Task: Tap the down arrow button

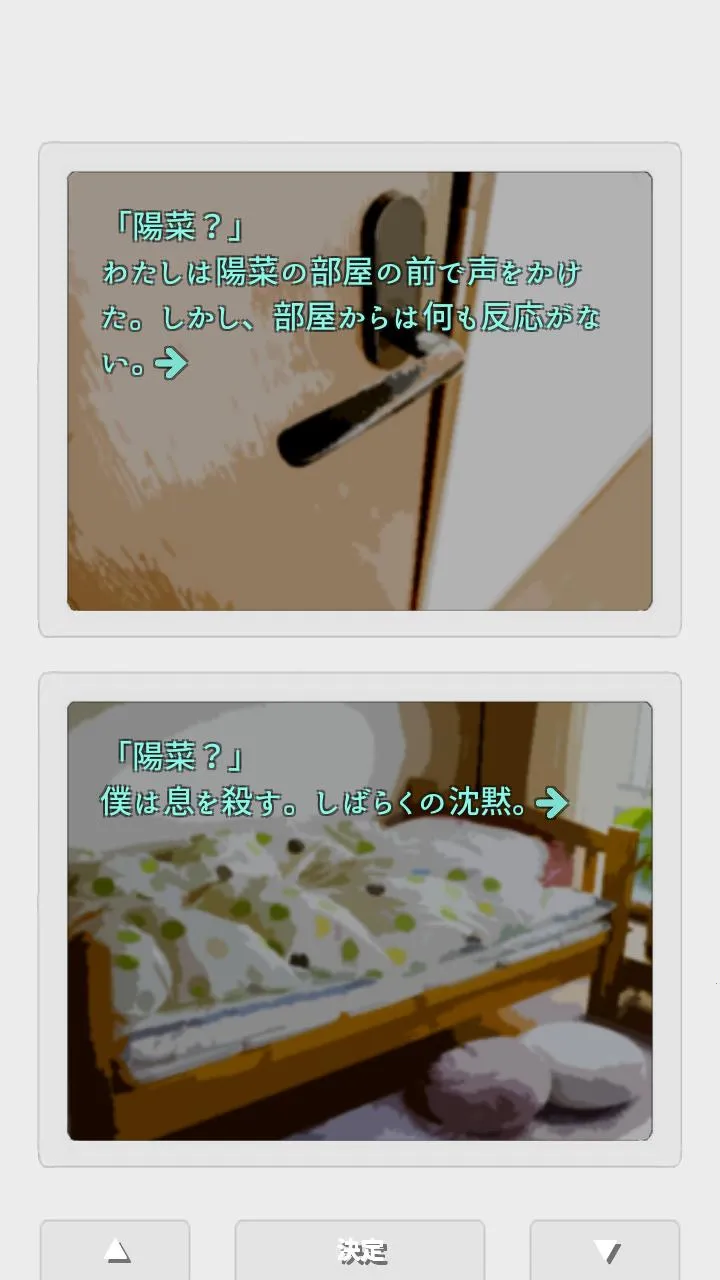Action: (x=605, y=1250)
